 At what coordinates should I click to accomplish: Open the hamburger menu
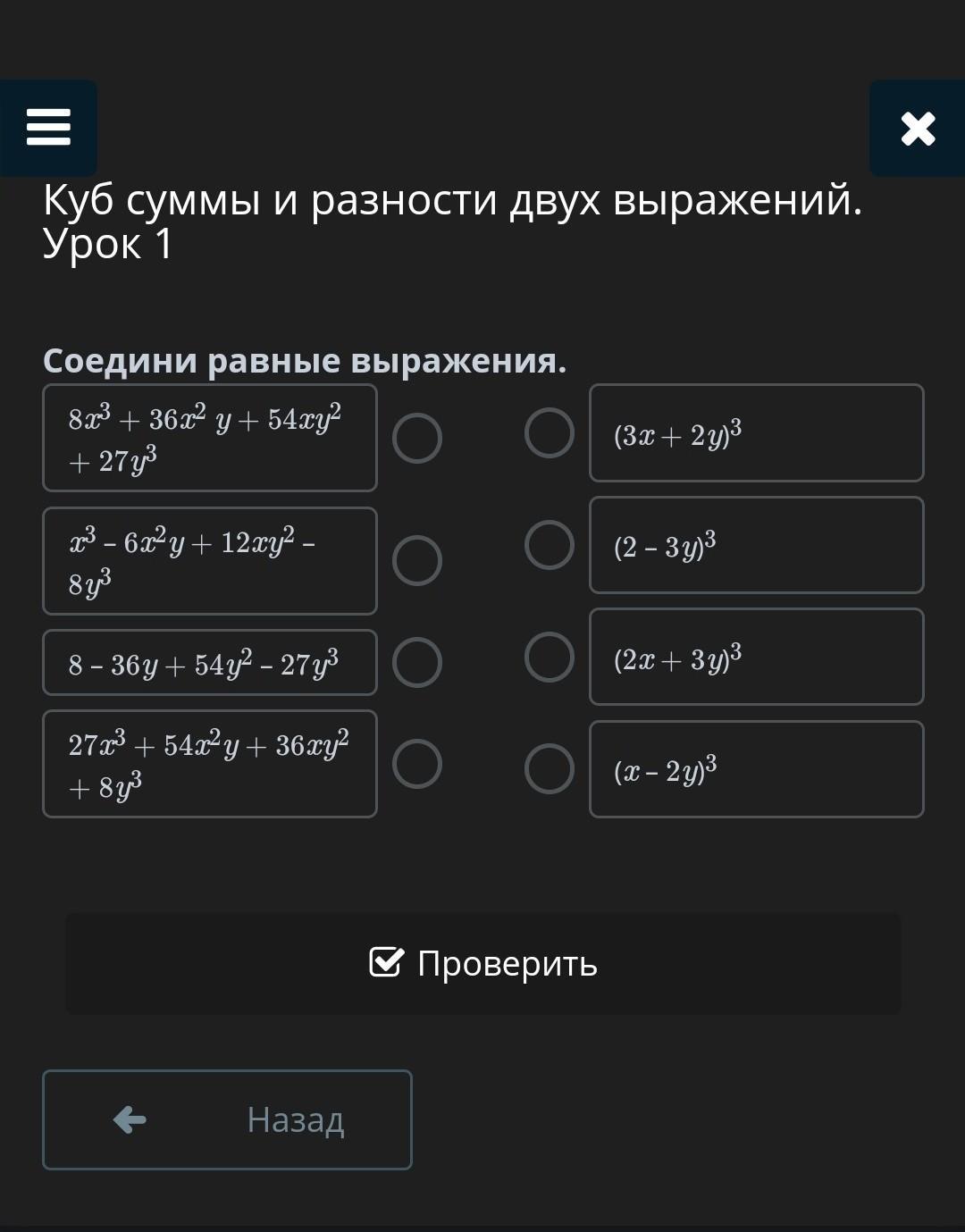pos(48,128)
